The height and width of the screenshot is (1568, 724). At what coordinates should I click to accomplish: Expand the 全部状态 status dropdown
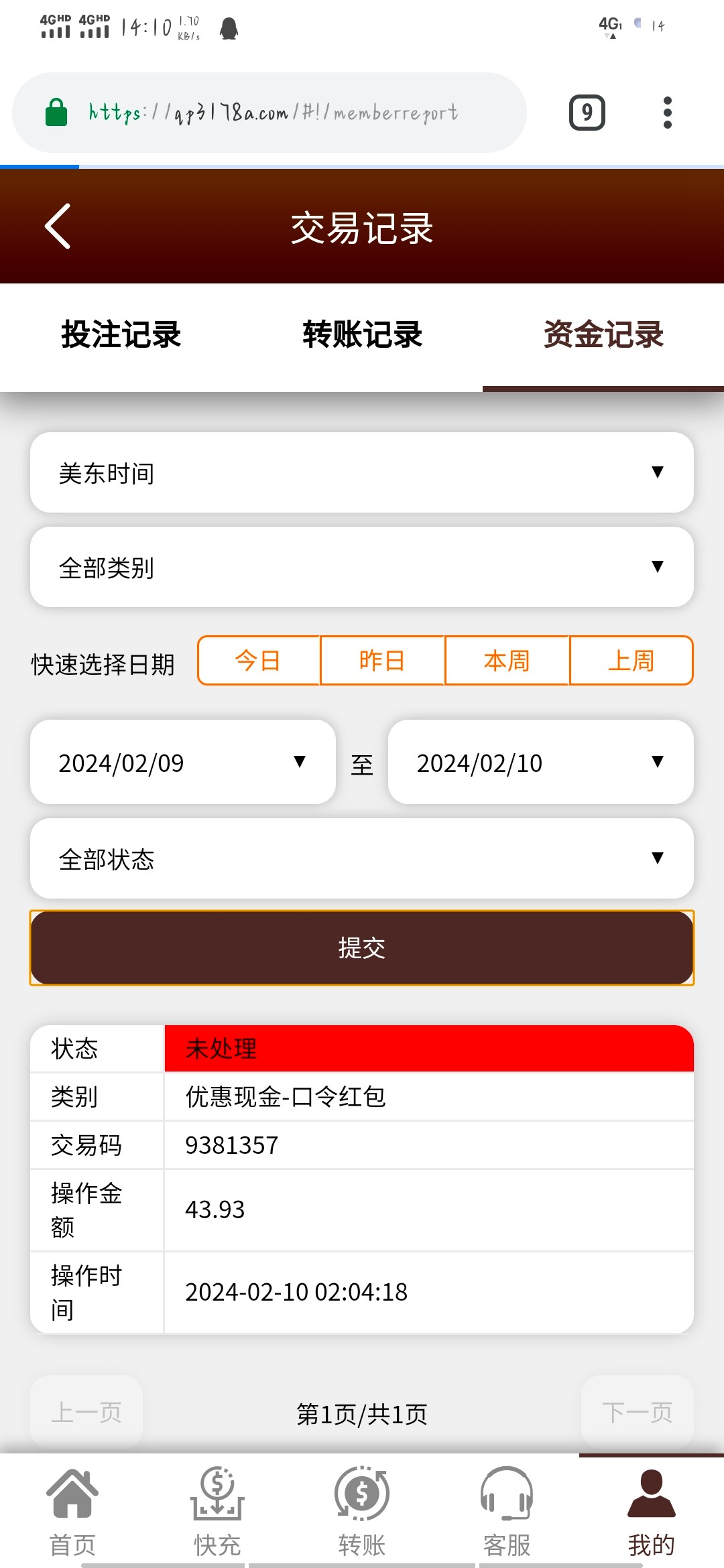pos(362,858)
